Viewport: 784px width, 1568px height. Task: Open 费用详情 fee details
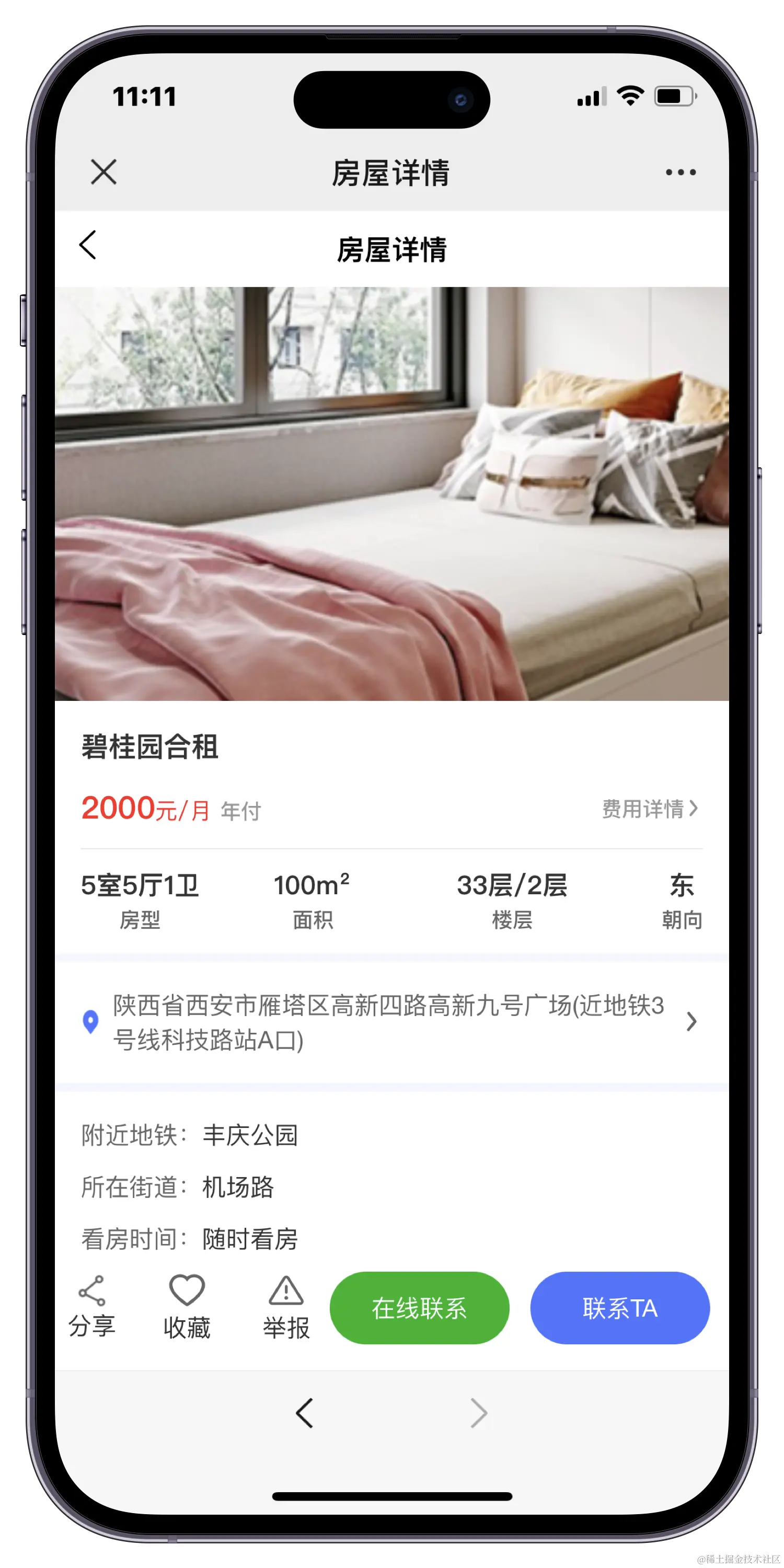[649, 809]
